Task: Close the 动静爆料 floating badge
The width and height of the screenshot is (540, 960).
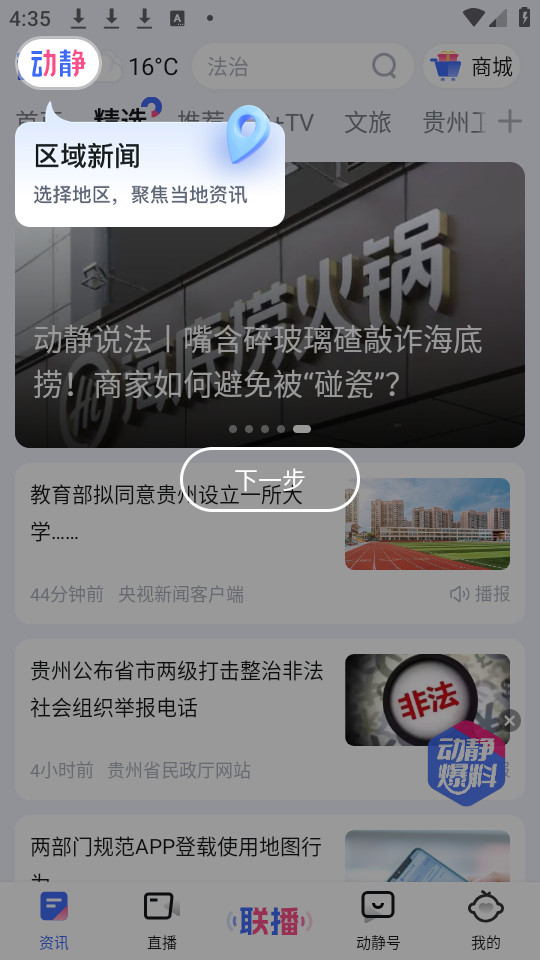Action: [x=509, y=721]
